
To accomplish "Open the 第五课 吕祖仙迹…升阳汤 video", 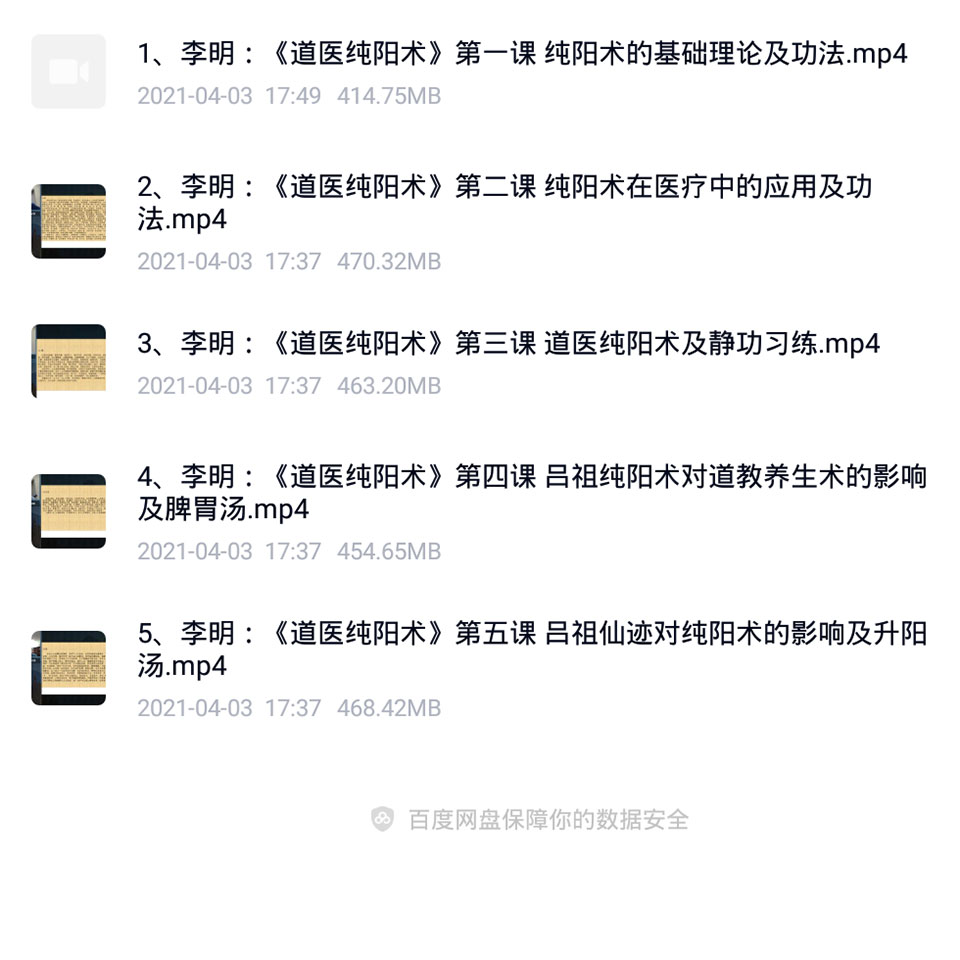I will (x=531, y=649).
